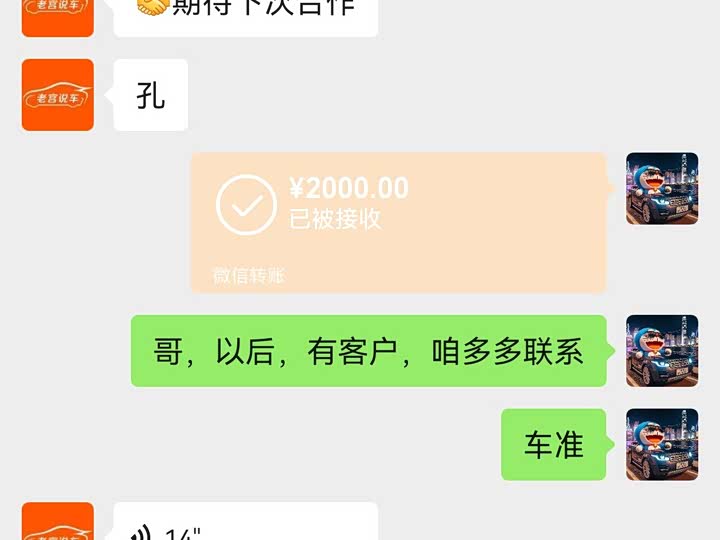Open my avatar beside the transfer message
Viewport: 720px width, 540px height.
tap(661, 189)
